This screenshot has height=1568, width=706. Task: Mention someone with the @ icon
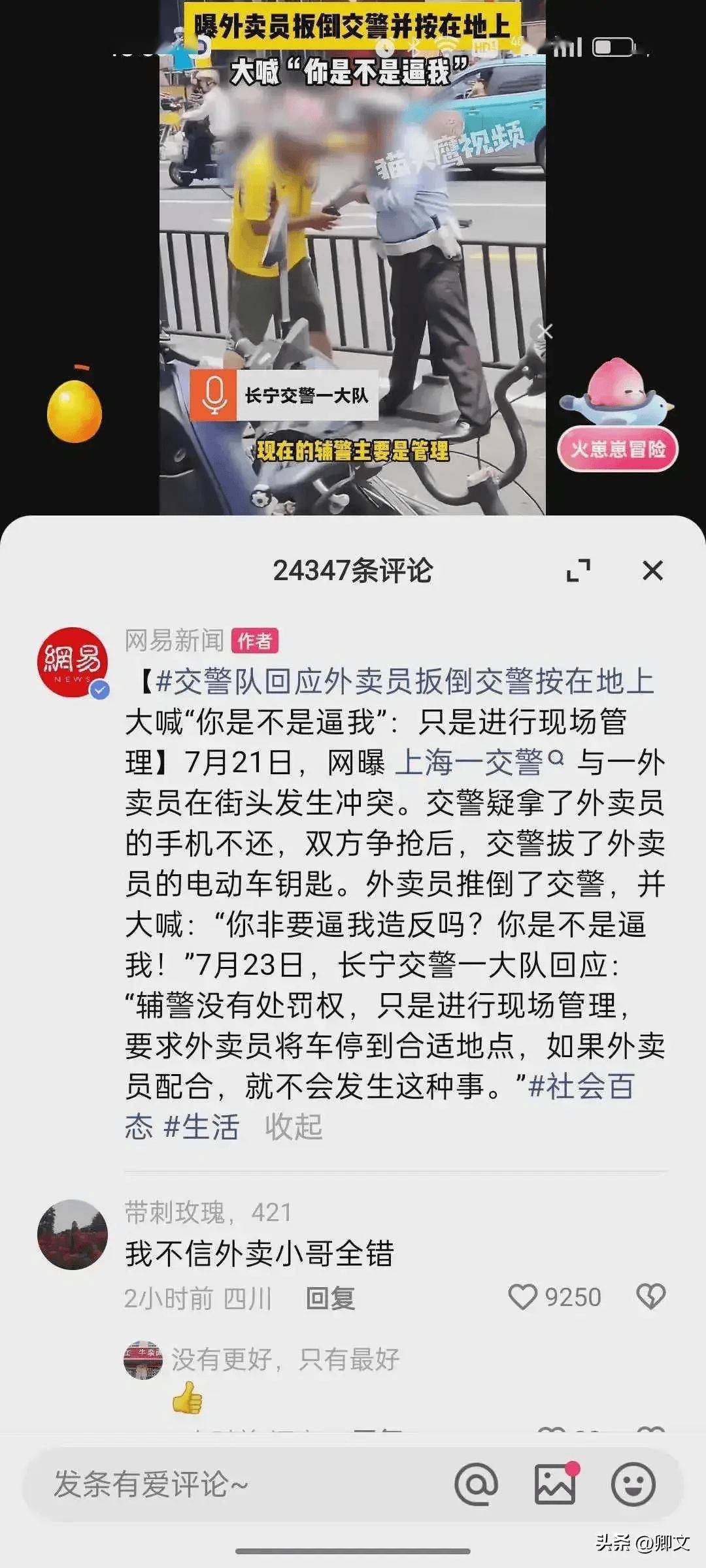[x=476, y=1484]
